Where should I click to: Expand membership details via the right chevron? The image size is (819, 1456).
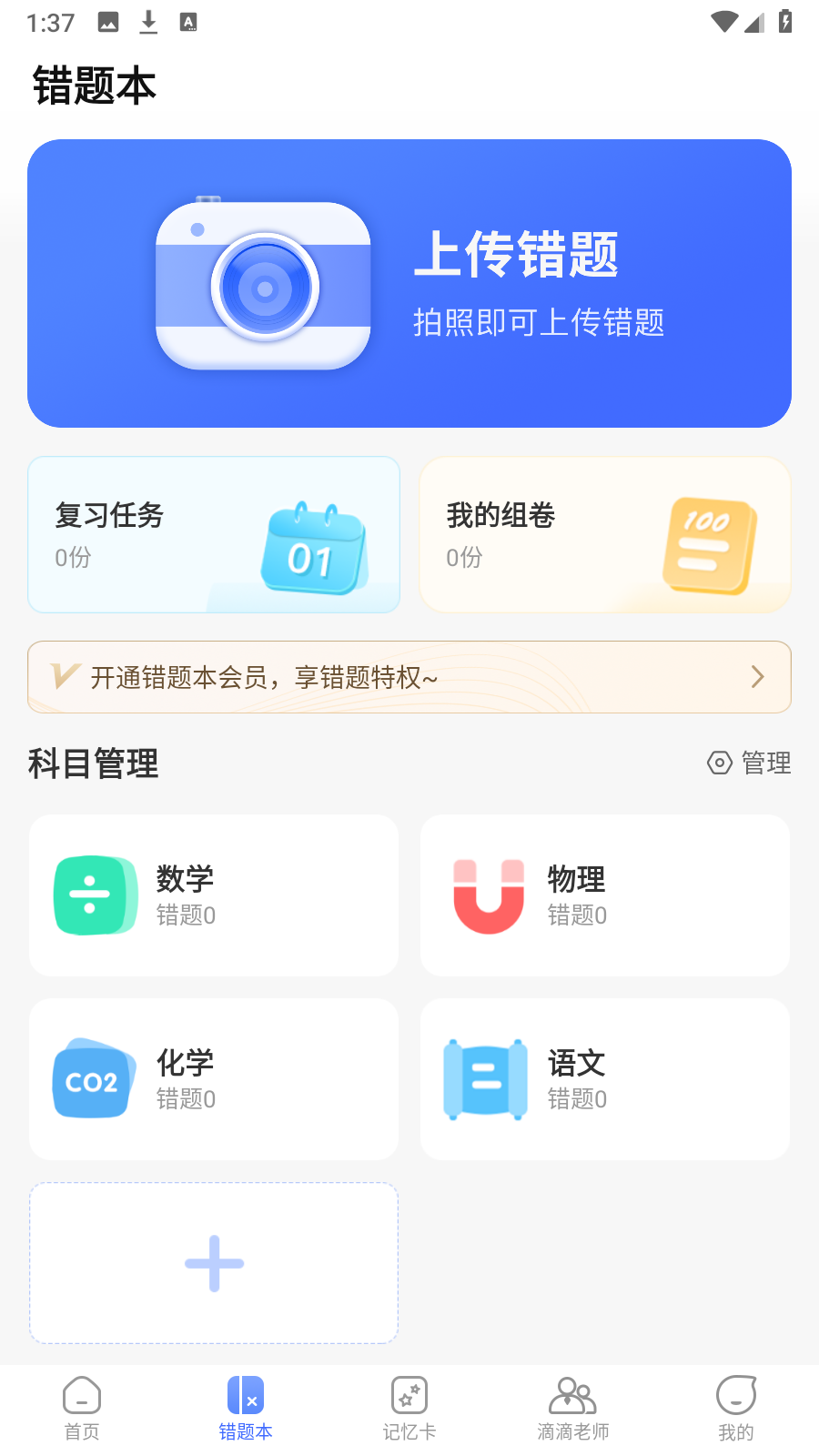pyautogui.click(x=758, y=677)
